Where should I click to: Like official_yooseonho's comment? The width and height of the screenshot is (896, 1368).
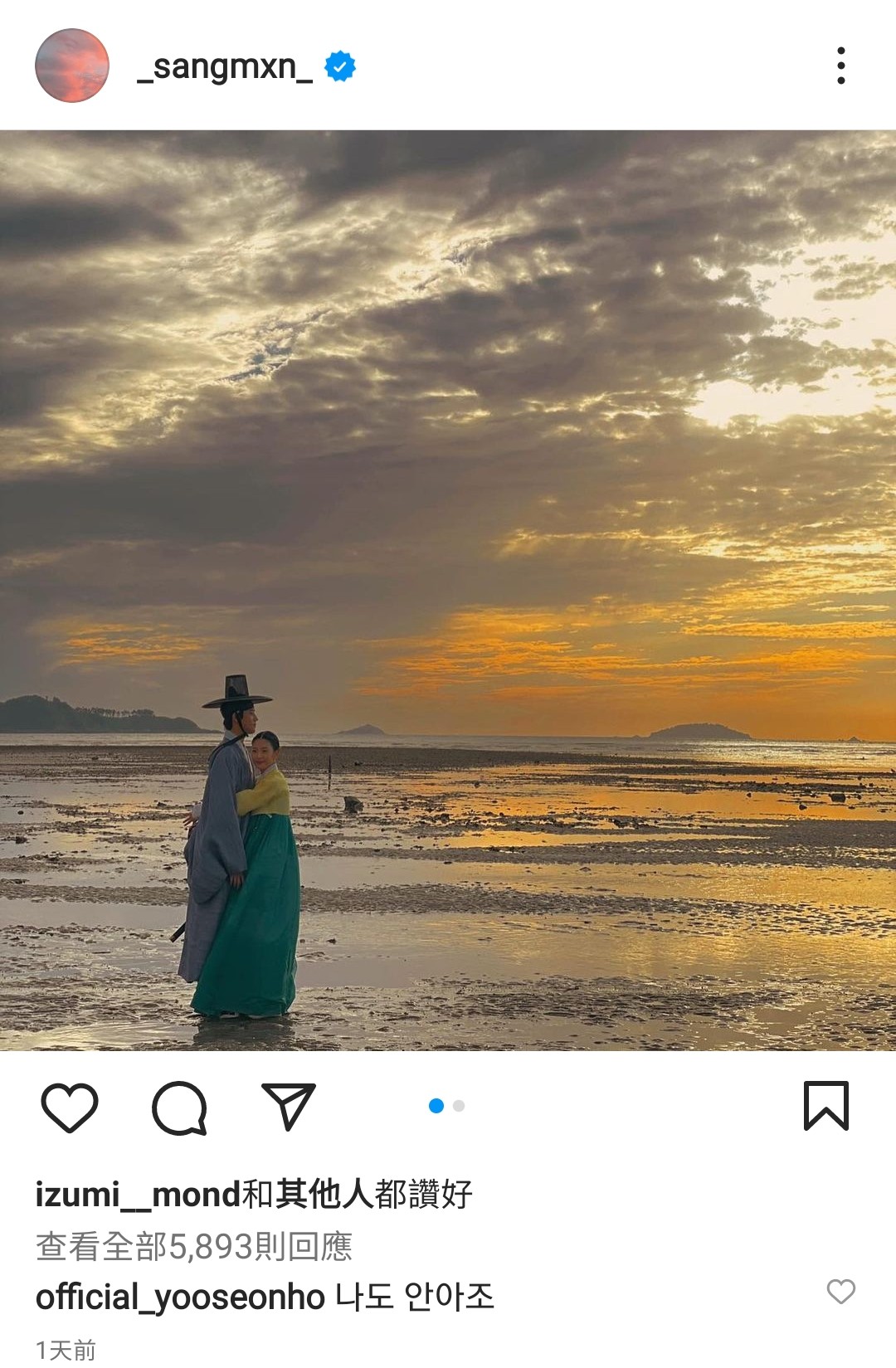[840, 1291]
